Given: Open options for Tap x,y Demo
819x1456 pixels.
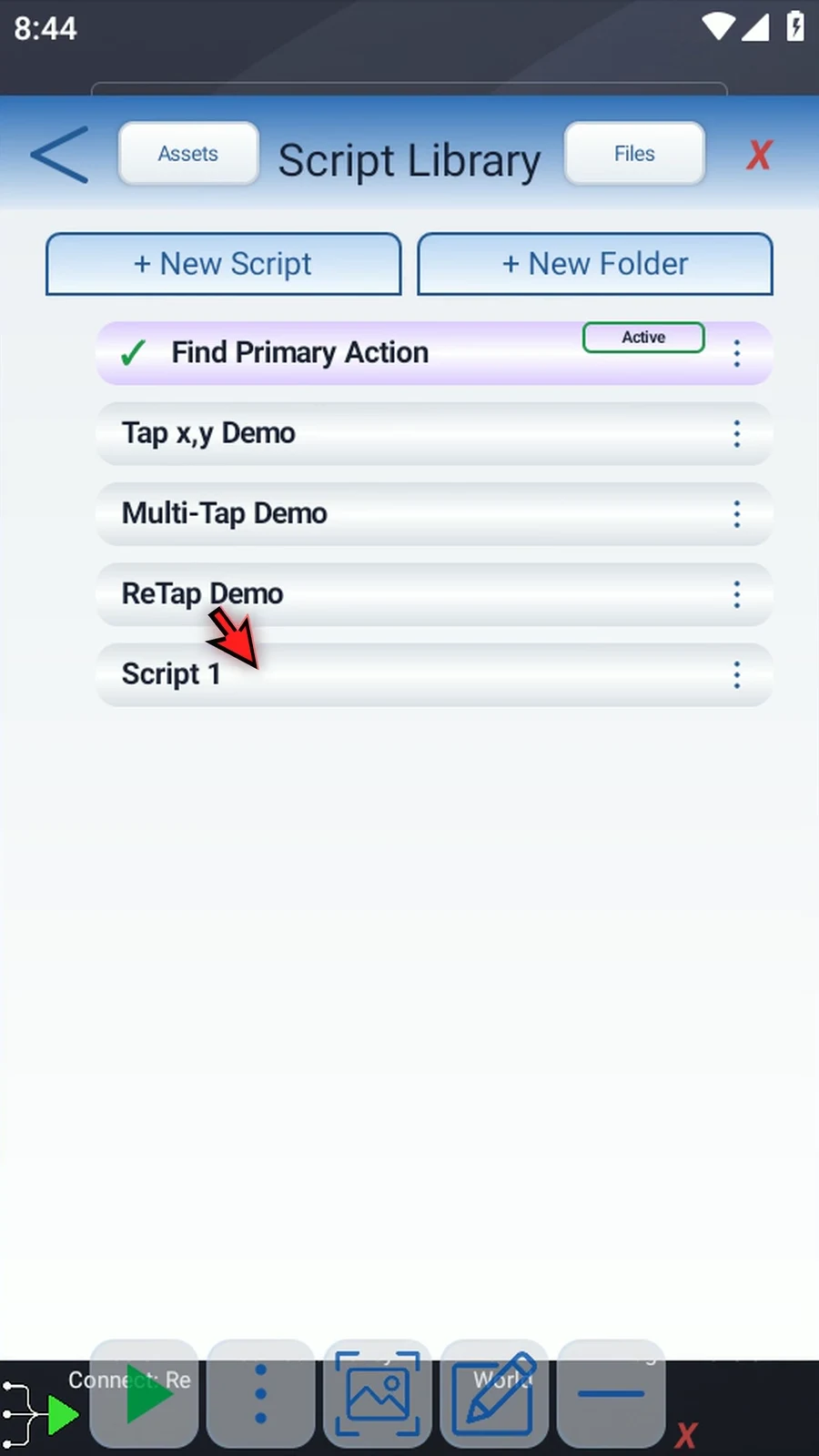Looking at the screenshot, I should [x=737, y=433].
